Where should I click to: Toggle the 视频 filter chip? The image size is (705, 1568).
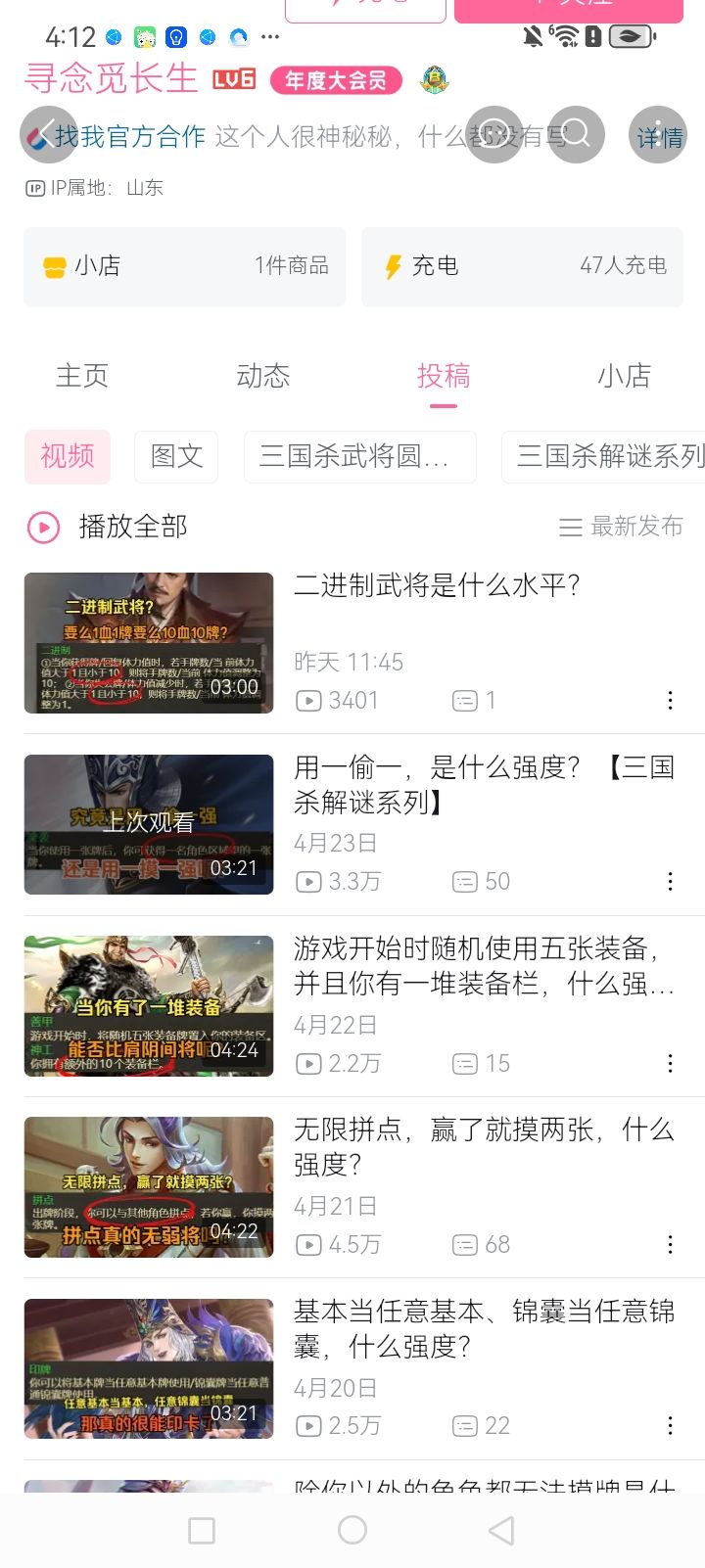tap(67, 456)
